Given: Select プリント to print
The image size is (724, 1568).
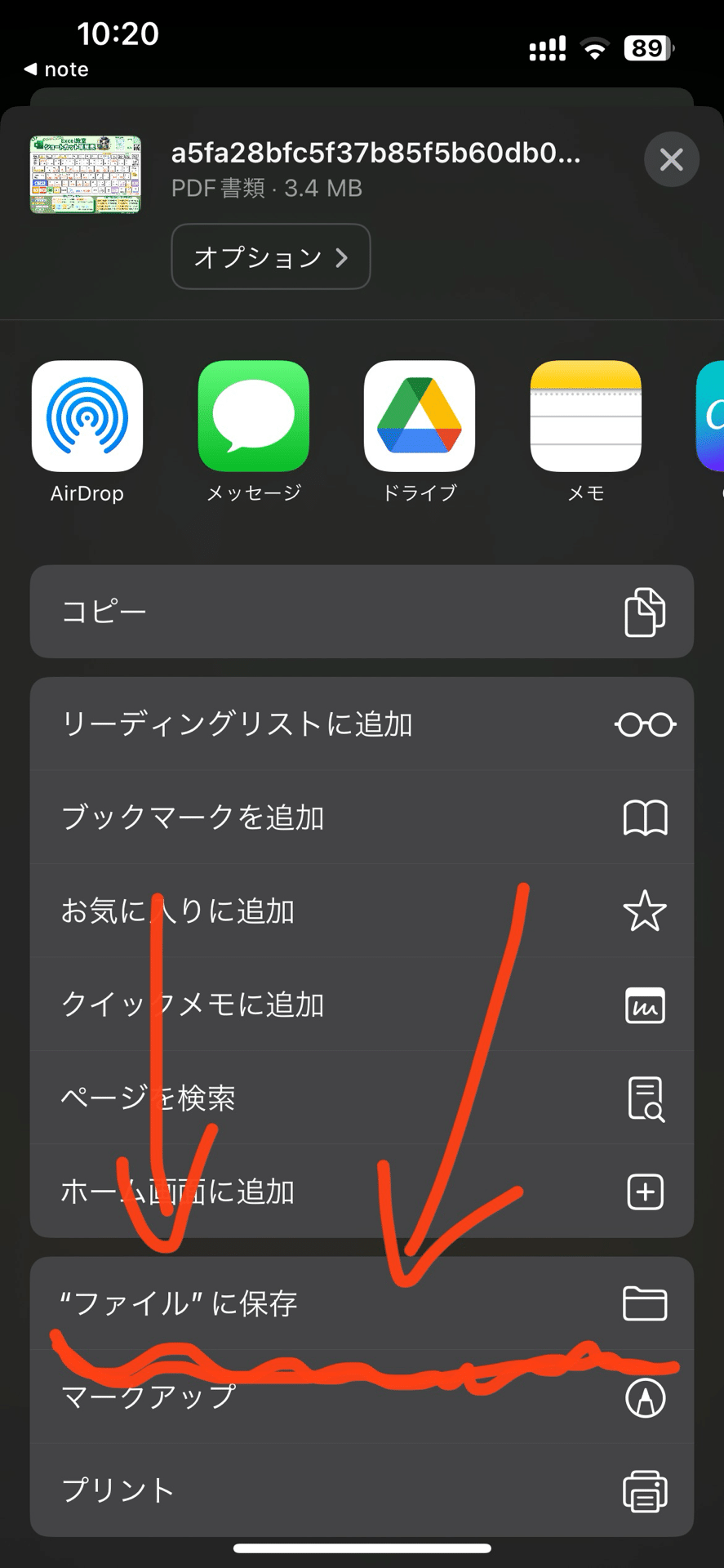Looking at the screenshot, I should [362, 1490].
